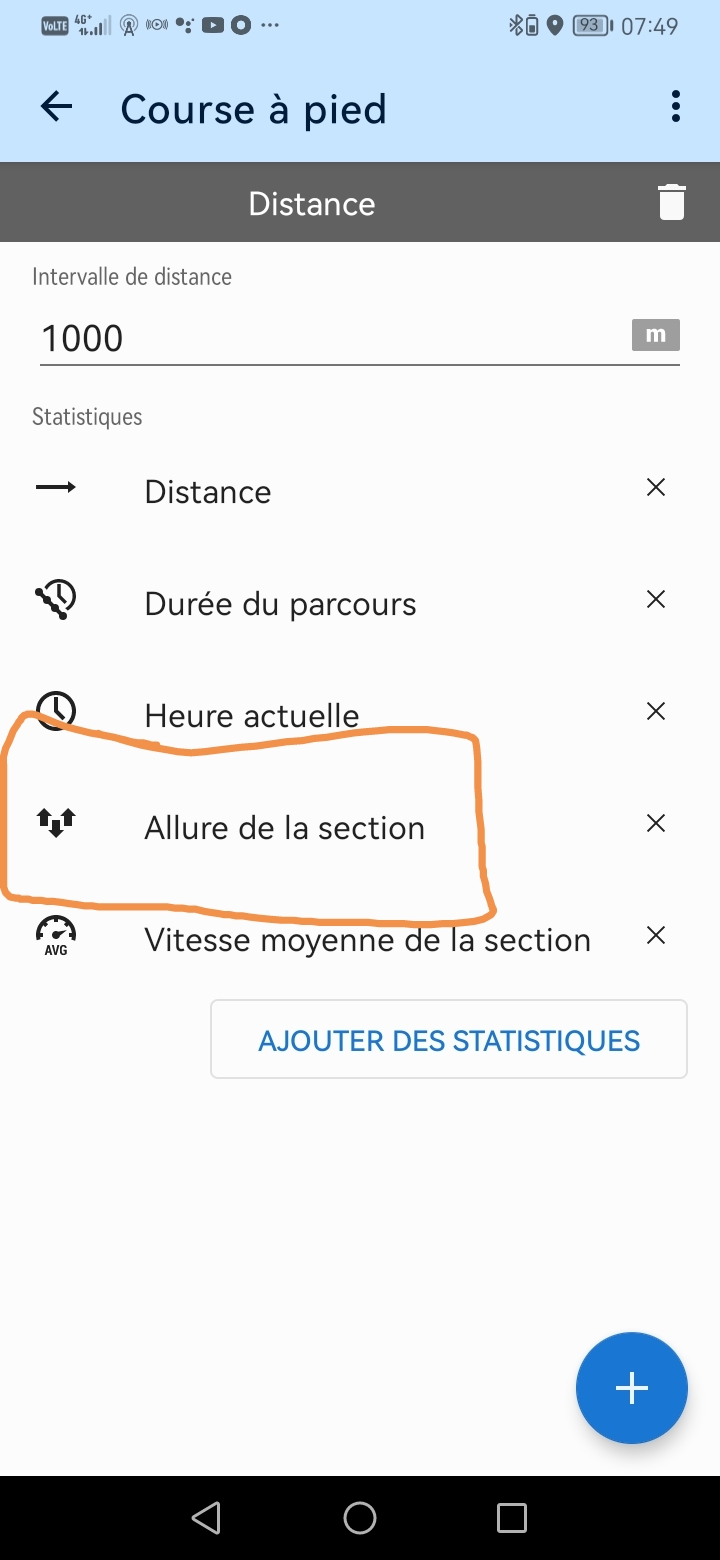Add a new item with plus button
Screen dimensions: 720x1560
[631, 1388]
